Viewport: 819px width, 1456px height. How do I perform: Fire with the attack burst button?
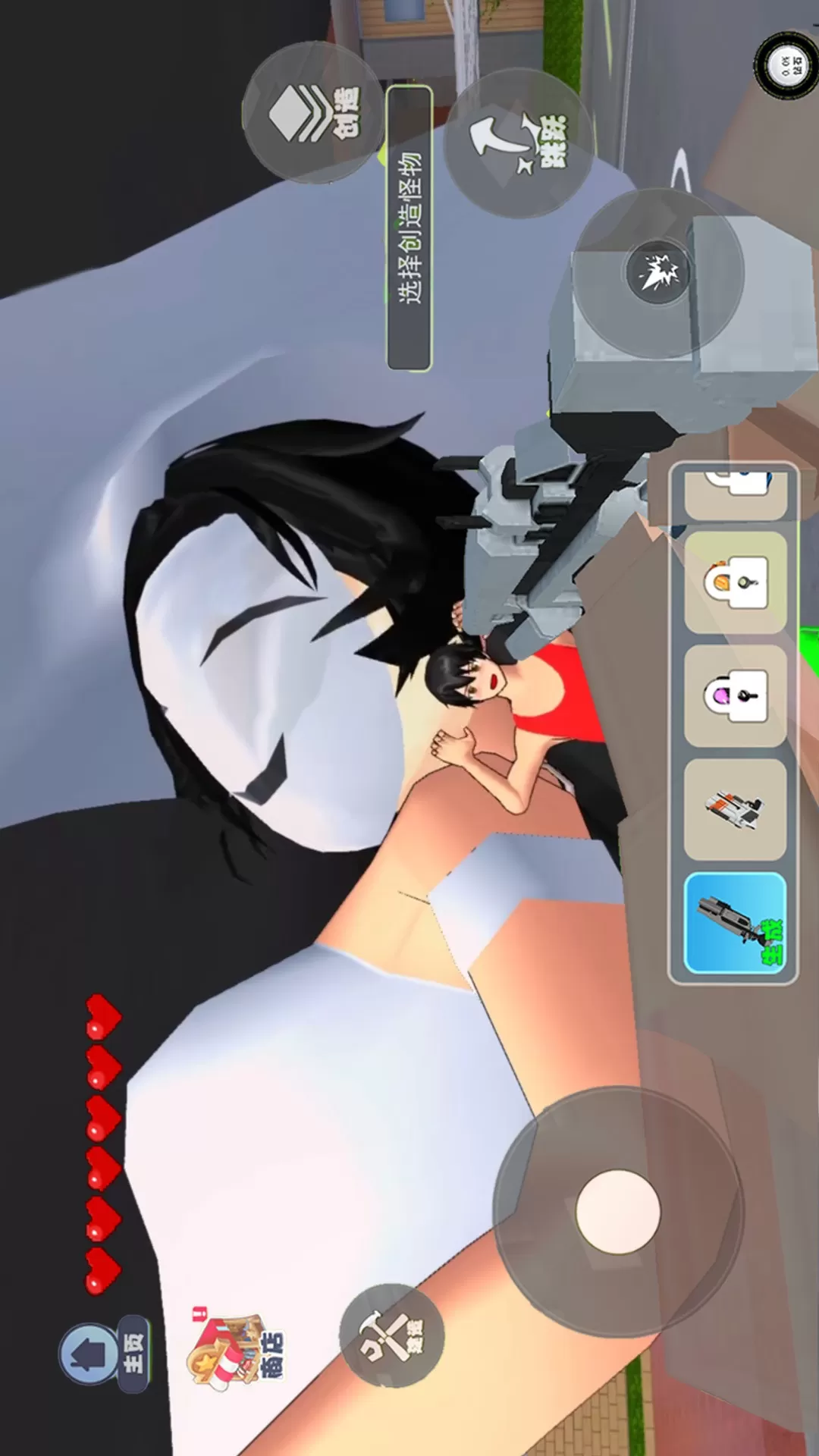[x=657, y=273]
